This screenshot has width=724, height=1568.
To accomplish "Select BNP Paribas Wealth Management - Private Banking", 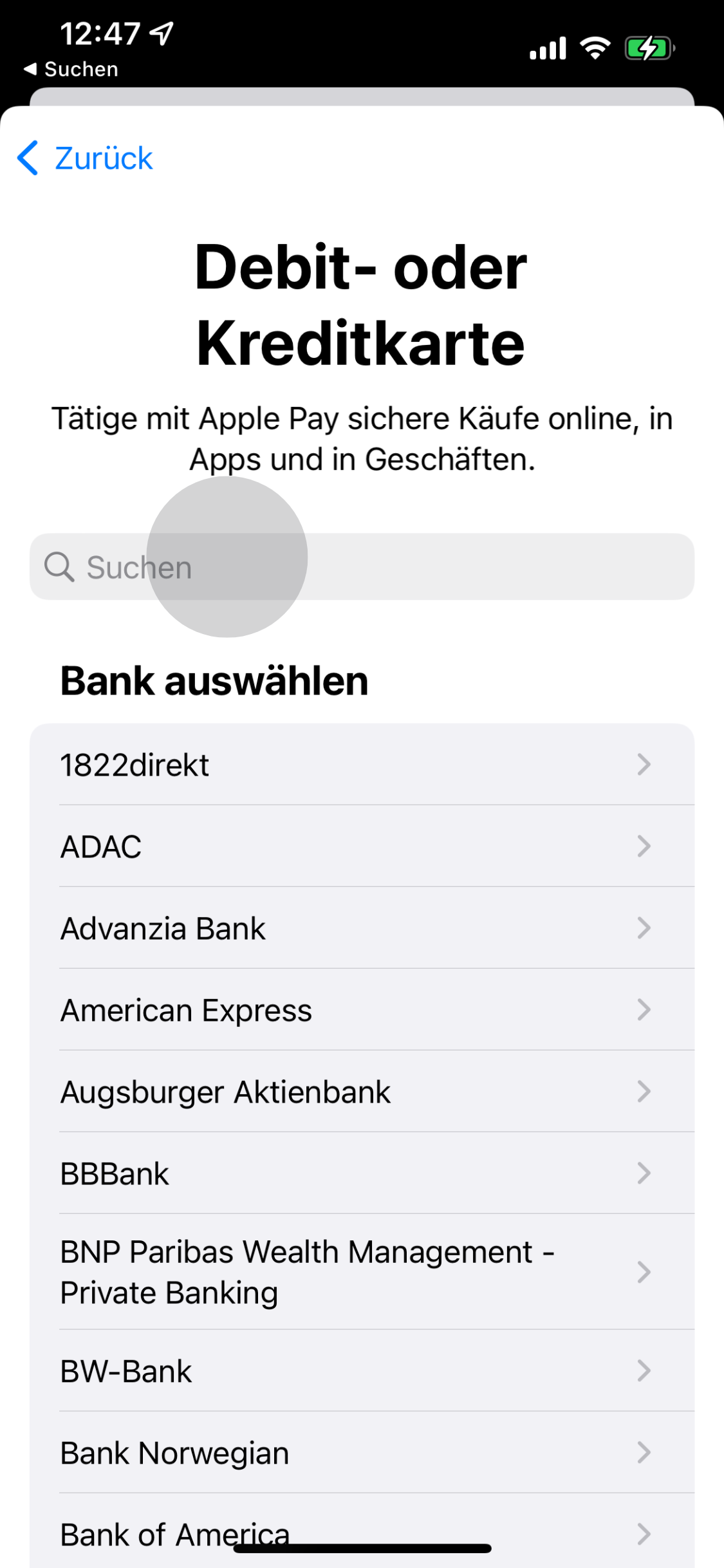I will 362,1272.
